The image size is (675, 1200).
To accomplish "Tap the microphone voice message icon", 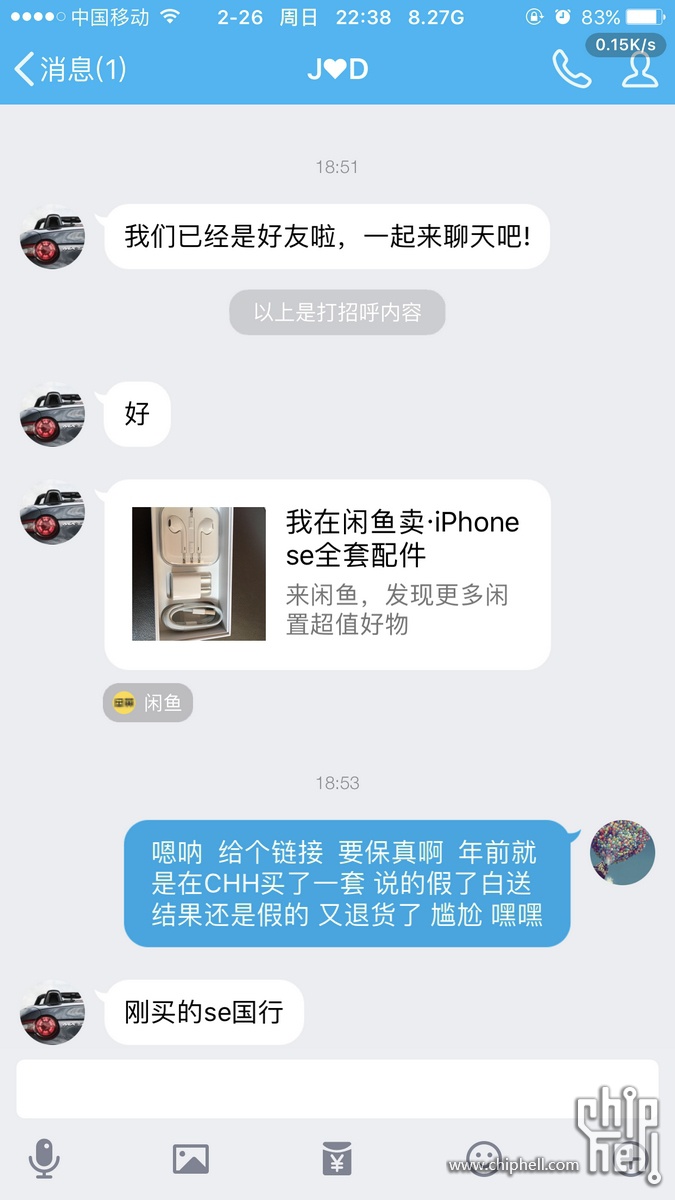I will 43,1159.
